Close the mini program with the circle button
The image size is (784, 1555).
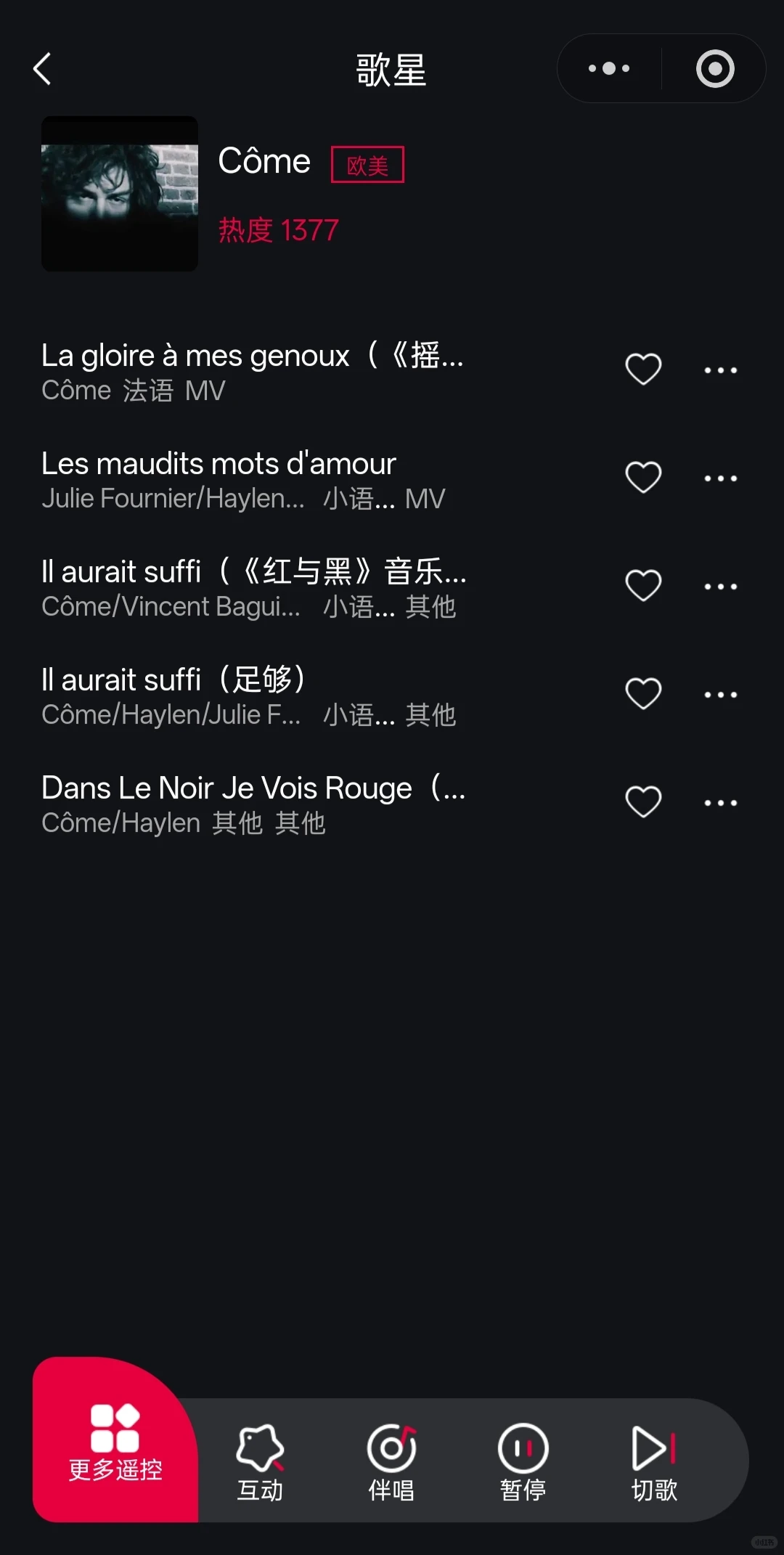tap(715, 69)
